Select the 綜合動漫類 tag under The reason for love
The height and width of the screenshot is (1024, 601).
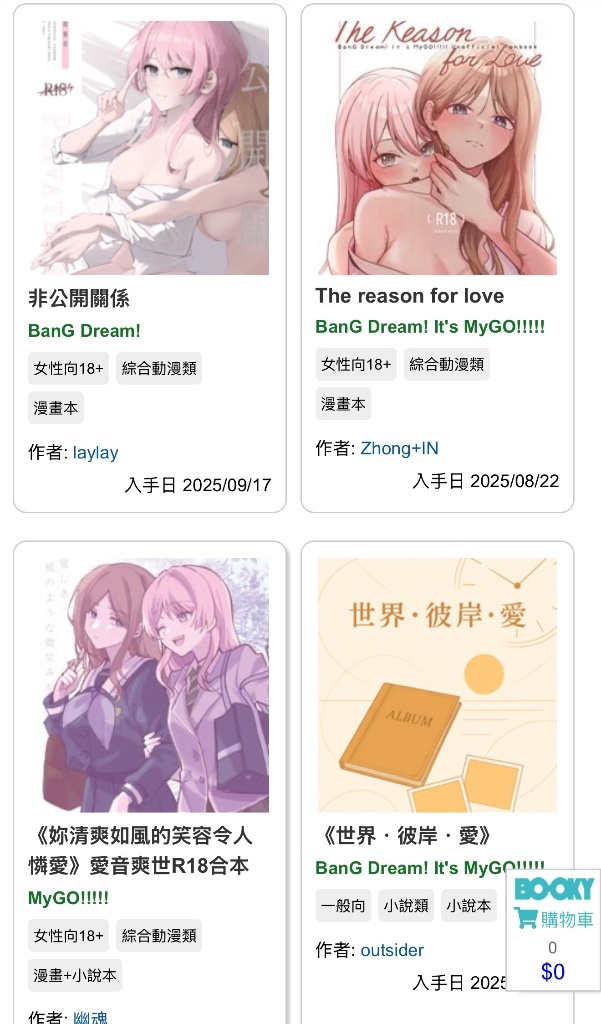coord(446,364)
